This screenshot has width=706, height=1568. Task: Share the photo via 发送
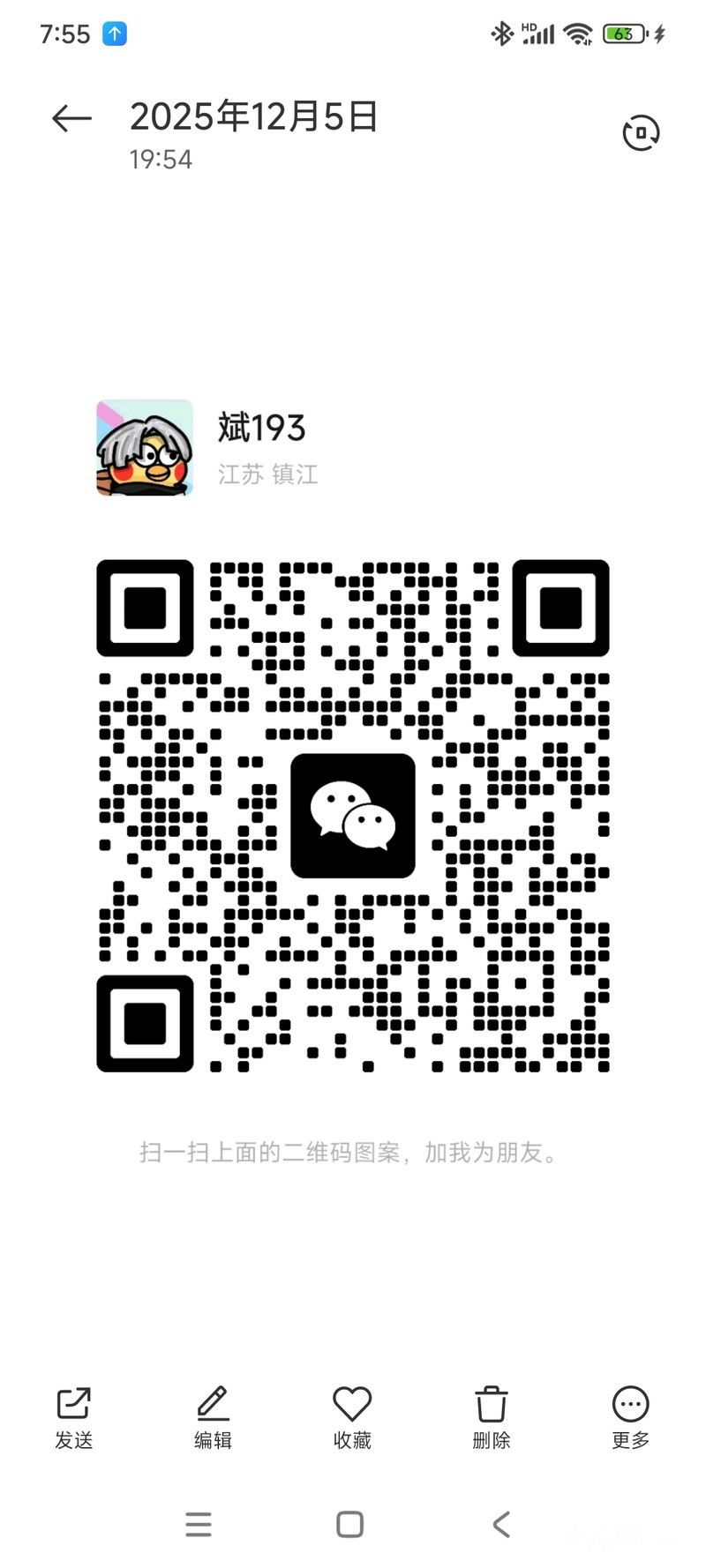coord(74,1417)
